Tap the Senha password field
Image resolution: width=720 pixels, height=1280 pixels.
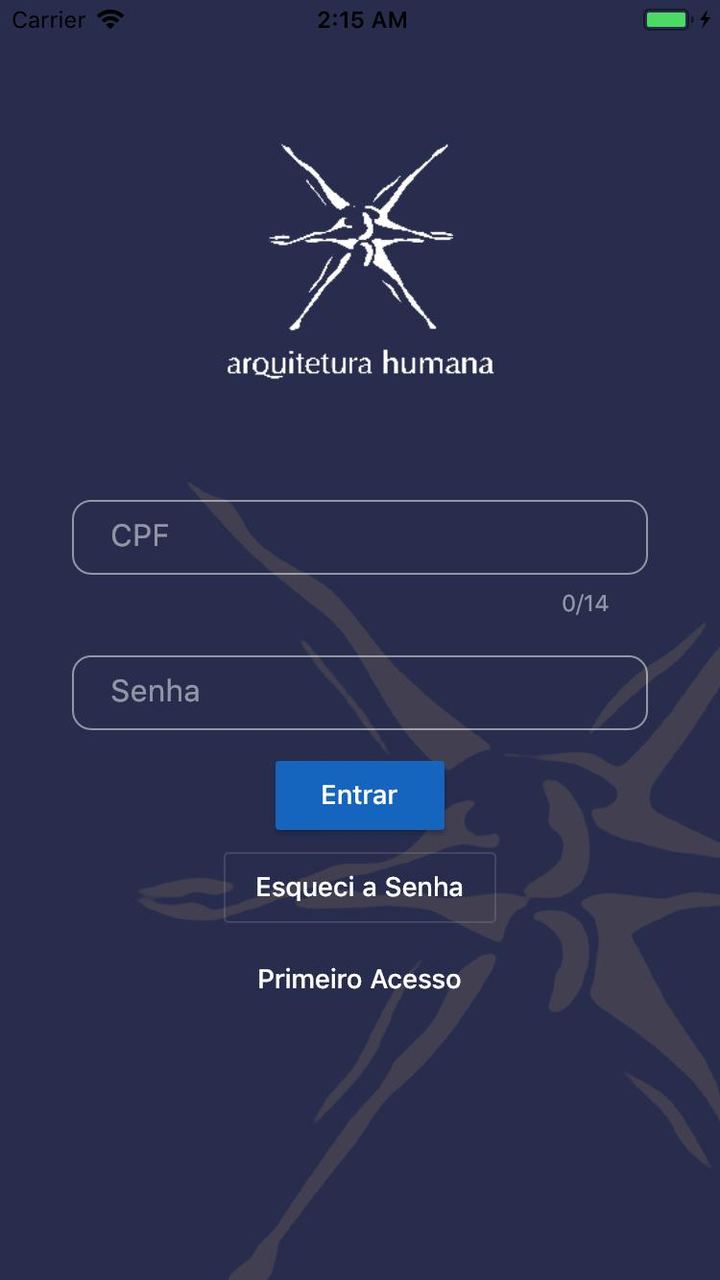tap(360, 692)
